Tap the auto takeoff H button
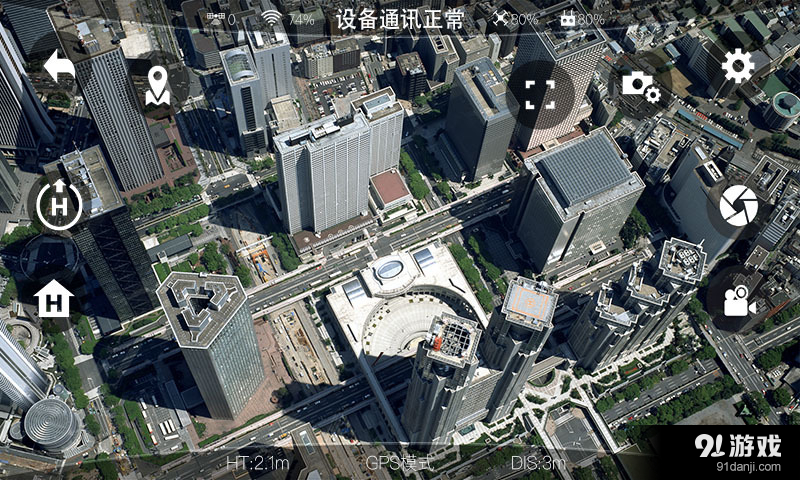The width and height of the screenshot is (800, 480). [x=57, y=204]
